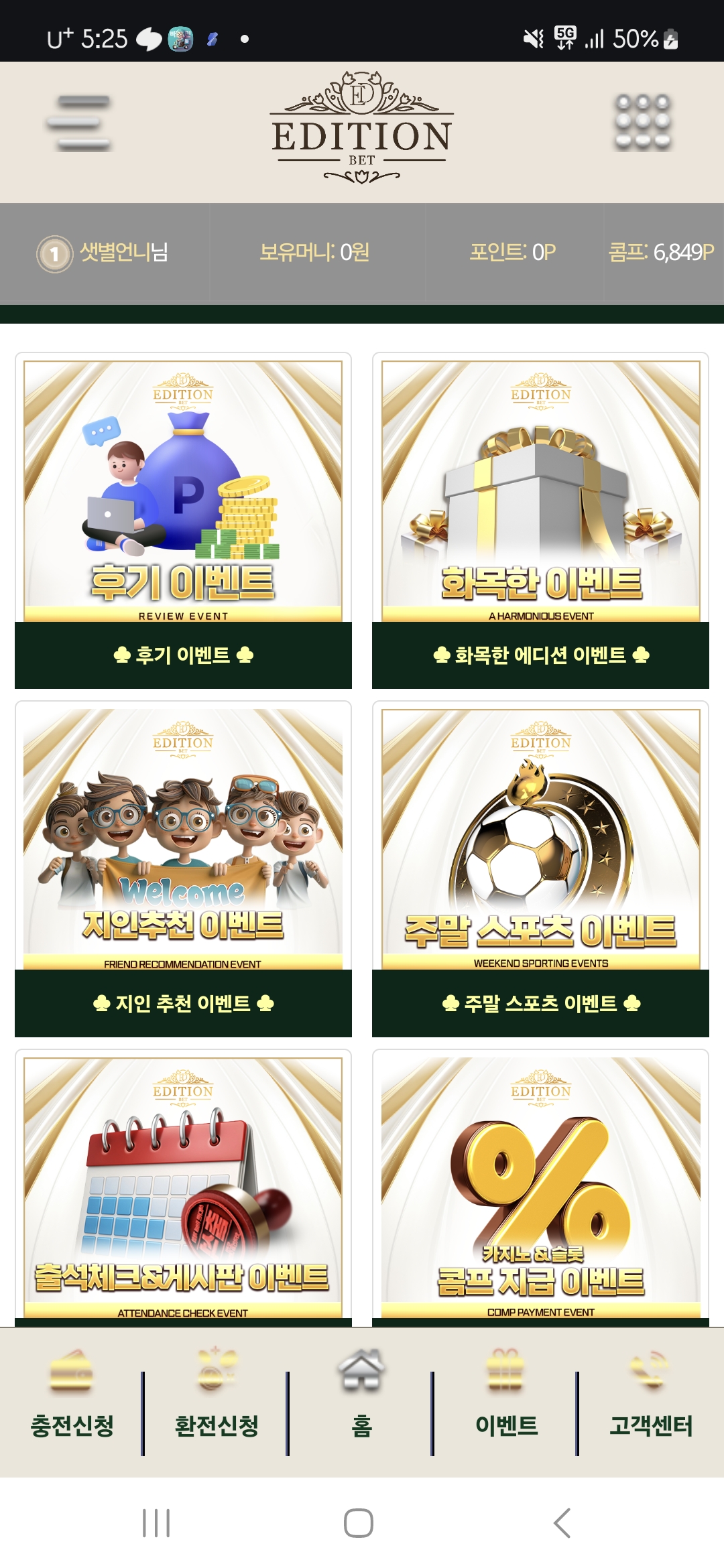Open the hamburger menu
The image size is (724, 1568).
click(78, 124)
